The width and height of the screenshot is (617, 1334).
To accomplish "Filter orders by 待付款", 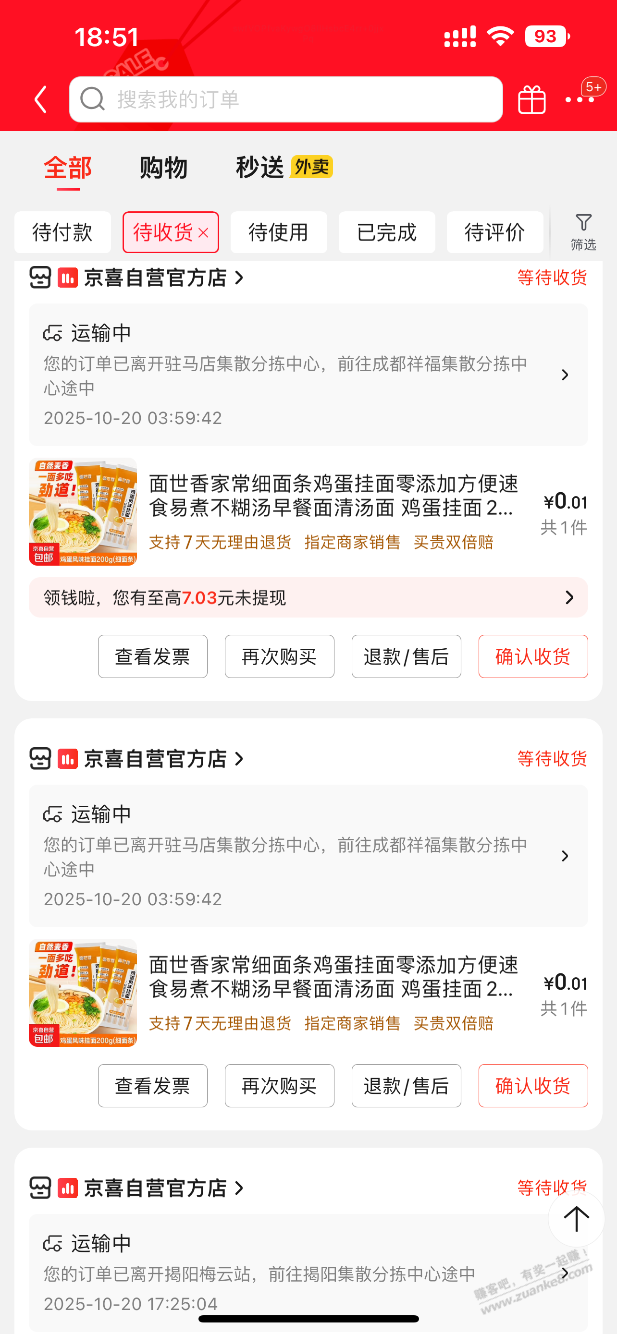I will click(x=62, y=233).
